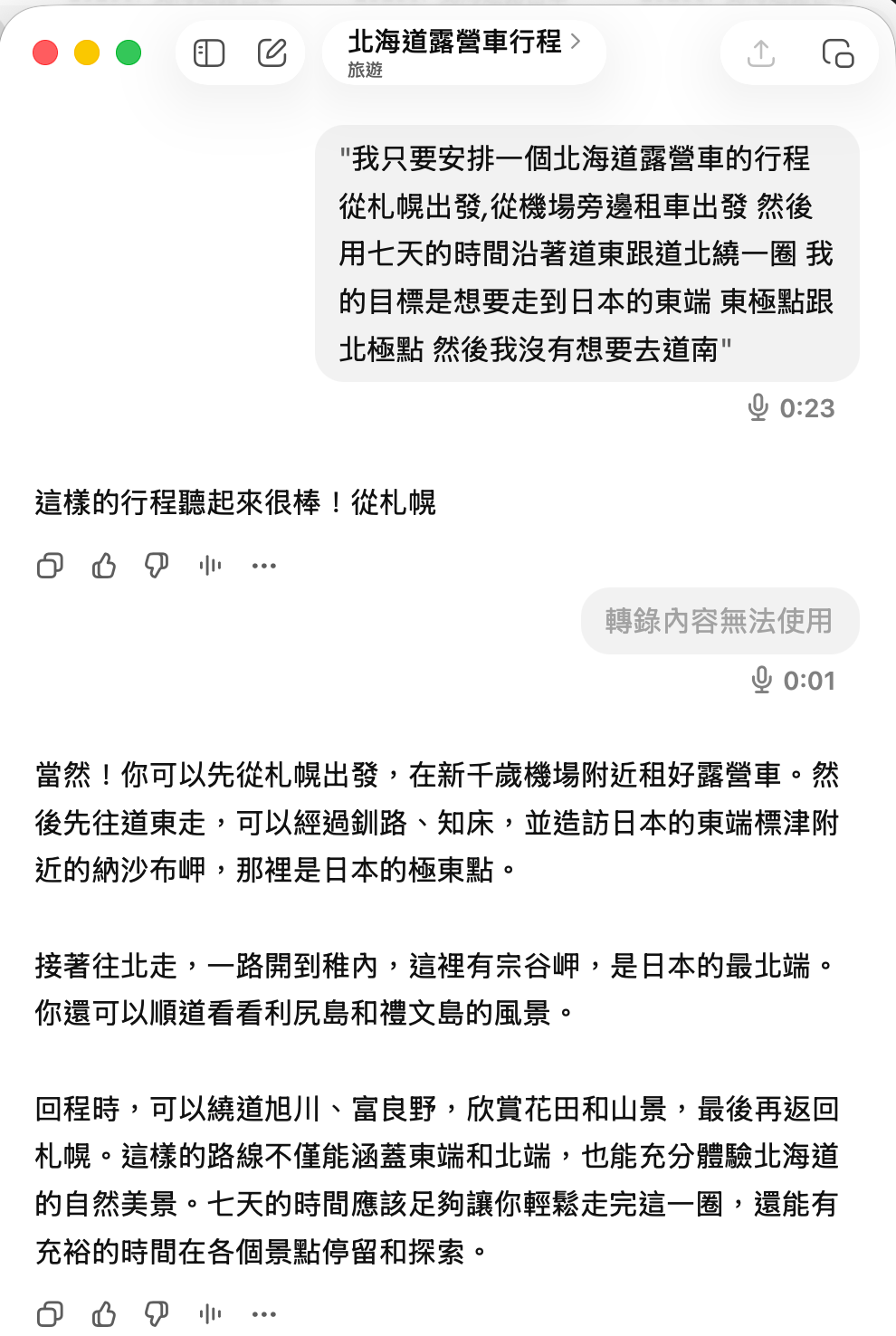
Task: Share this conversation
Action: point(761,53)
